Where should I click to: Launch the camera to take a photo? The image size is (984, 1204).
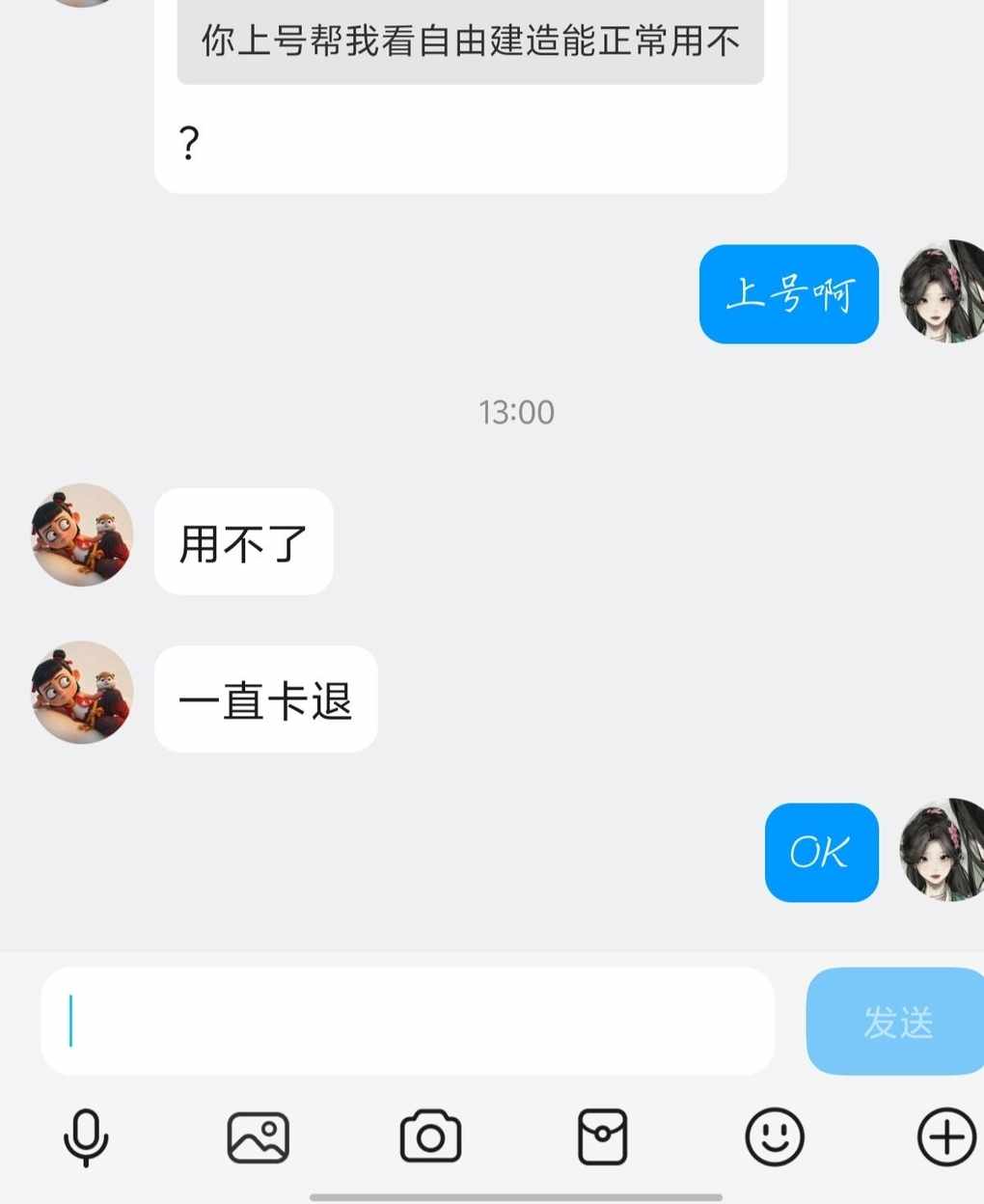(x=430, y=1137)
